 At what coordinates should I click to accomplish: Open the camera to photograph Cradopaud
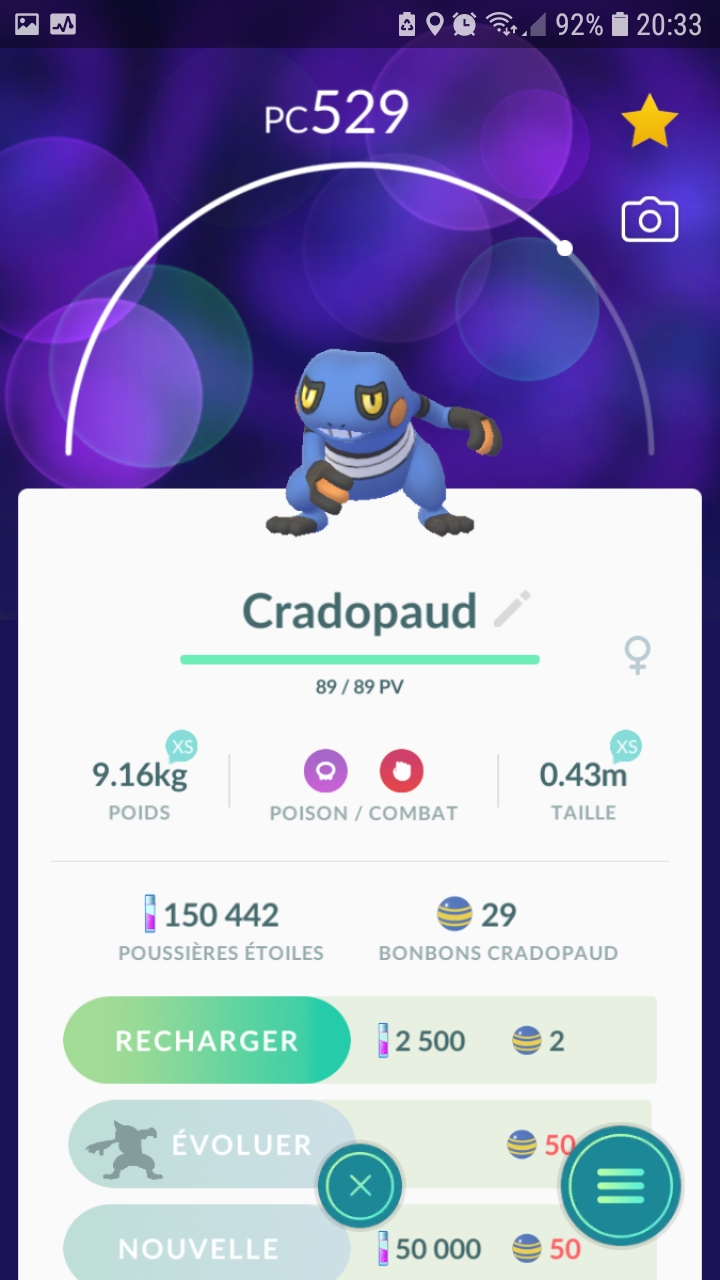(x=649, y=220)
